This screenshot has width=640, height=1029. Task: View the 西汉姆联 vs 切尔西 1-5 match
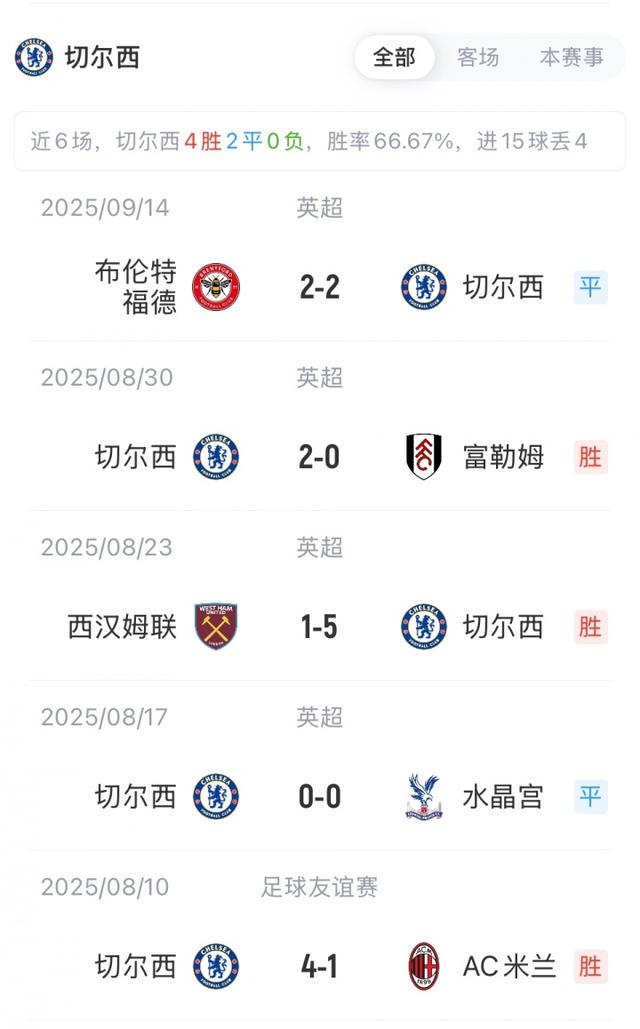[320, 627]
